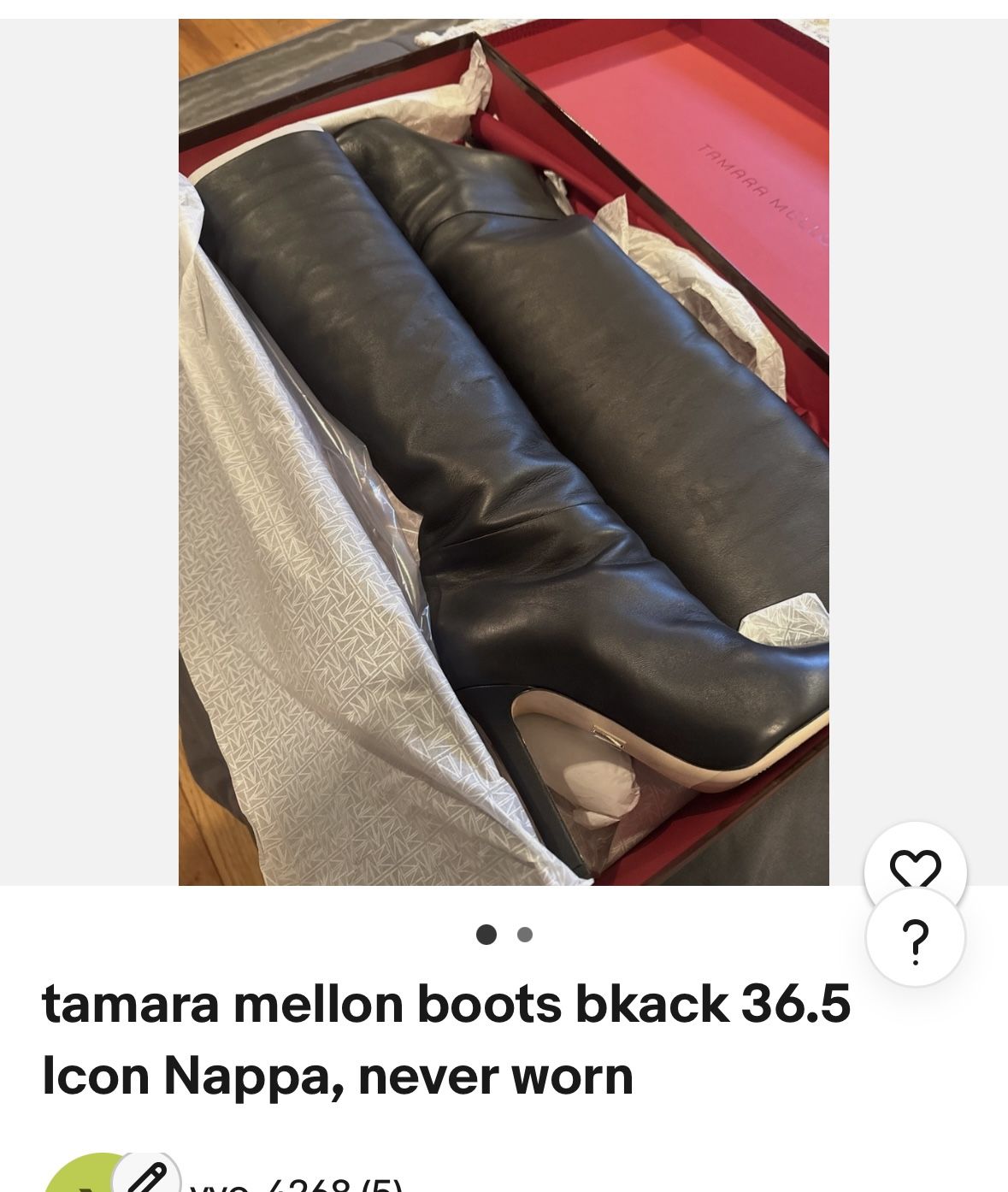Screen dimensions: 1008x1192
Task: Click the question mark to ask about the listing
Action: pos(917,941)
